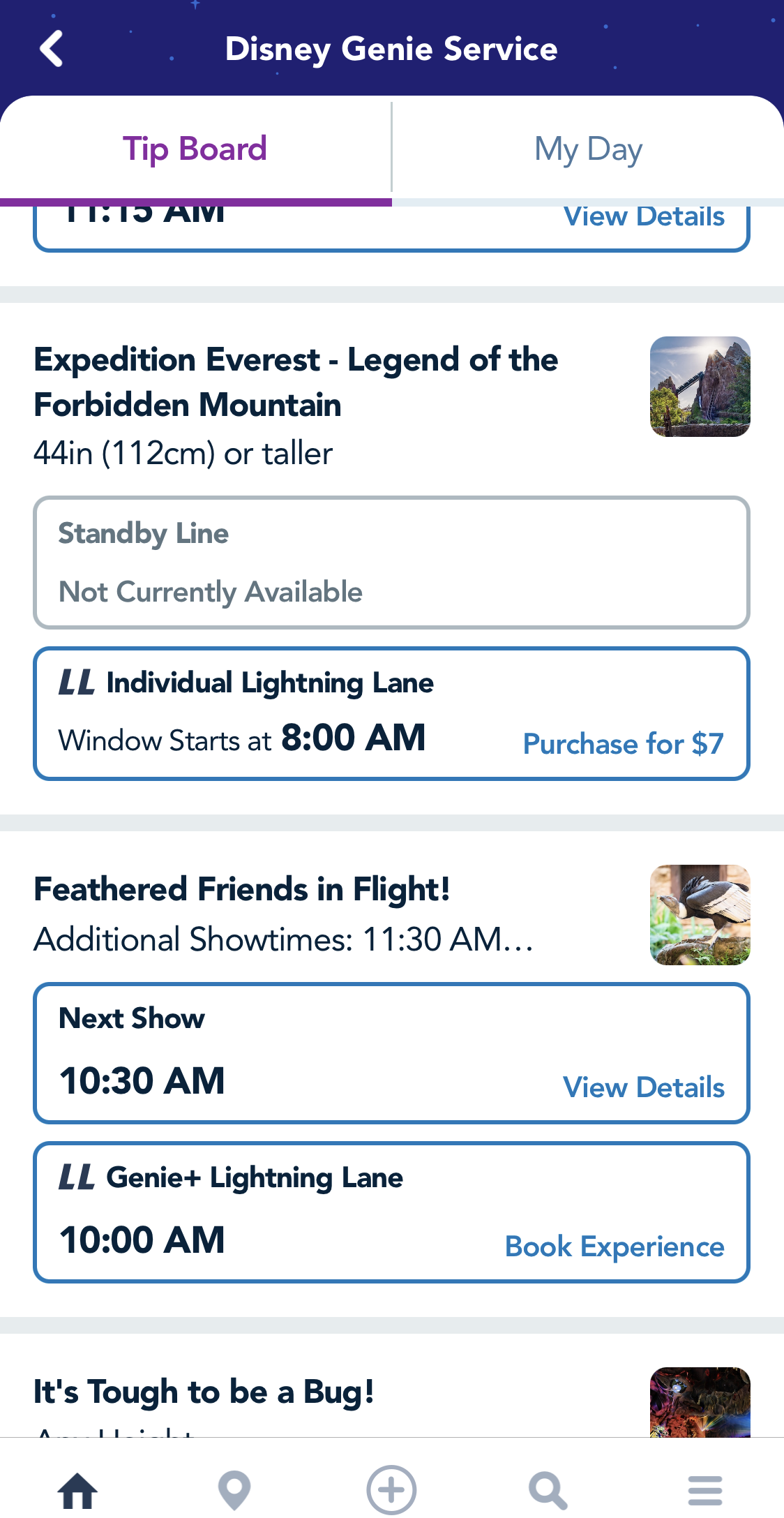784x1518 pixels.
Task: Open the search tab
Action: click(x=548, y=1491)
